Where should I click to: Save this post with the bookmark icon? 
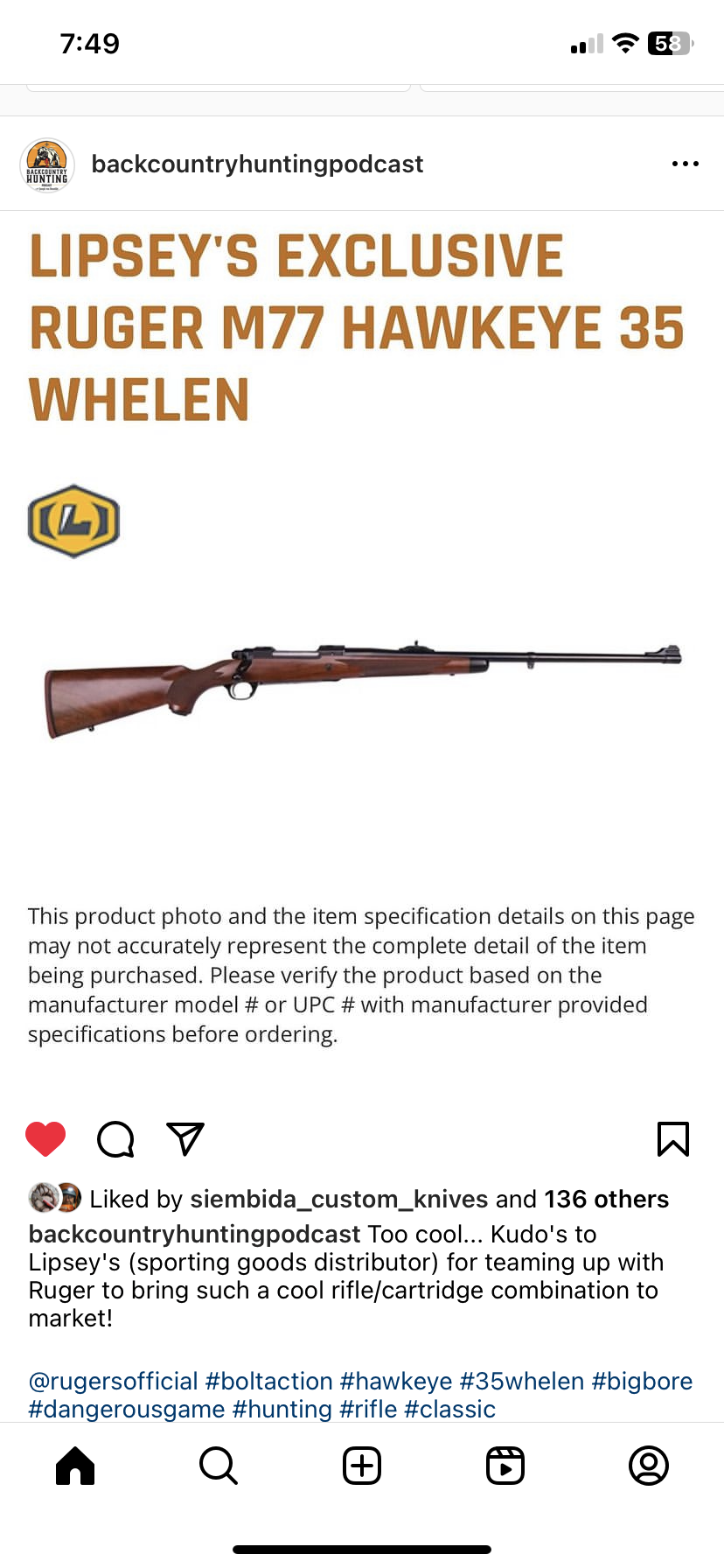point(672,1139)
